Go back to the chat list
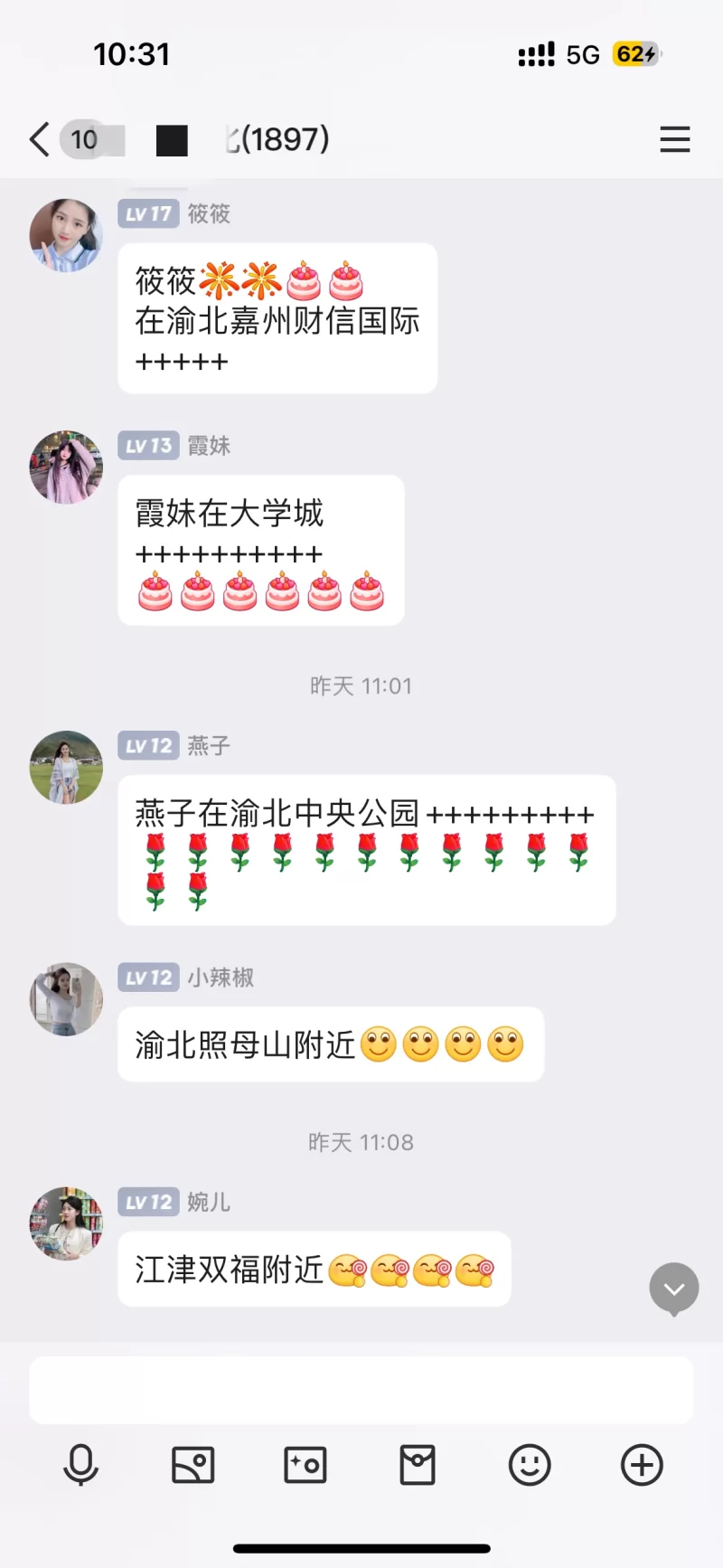 [40, 140]
